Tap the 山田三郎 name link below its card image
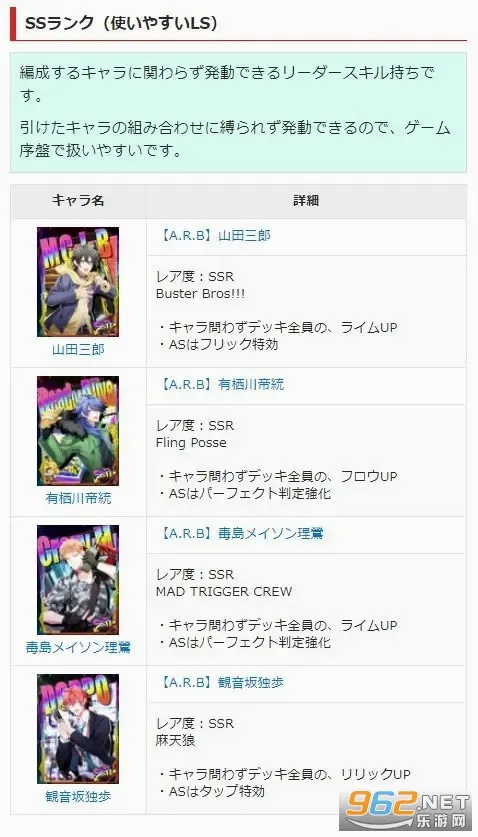The image size is (478, 837). click(78, 350)
